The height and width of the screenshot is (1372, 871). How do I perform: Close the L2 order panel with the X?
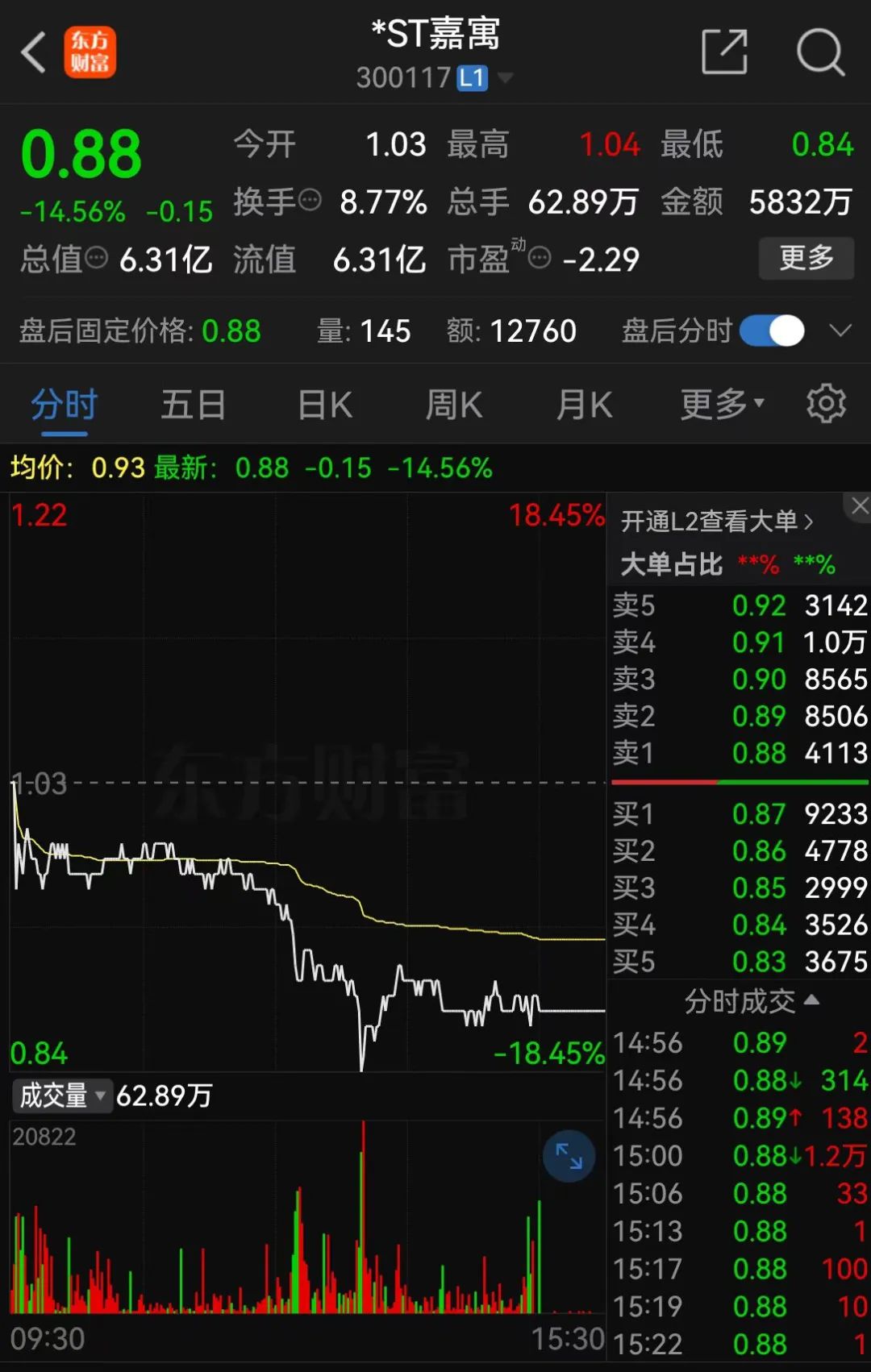pyautogui.click(x=859, y=506)
